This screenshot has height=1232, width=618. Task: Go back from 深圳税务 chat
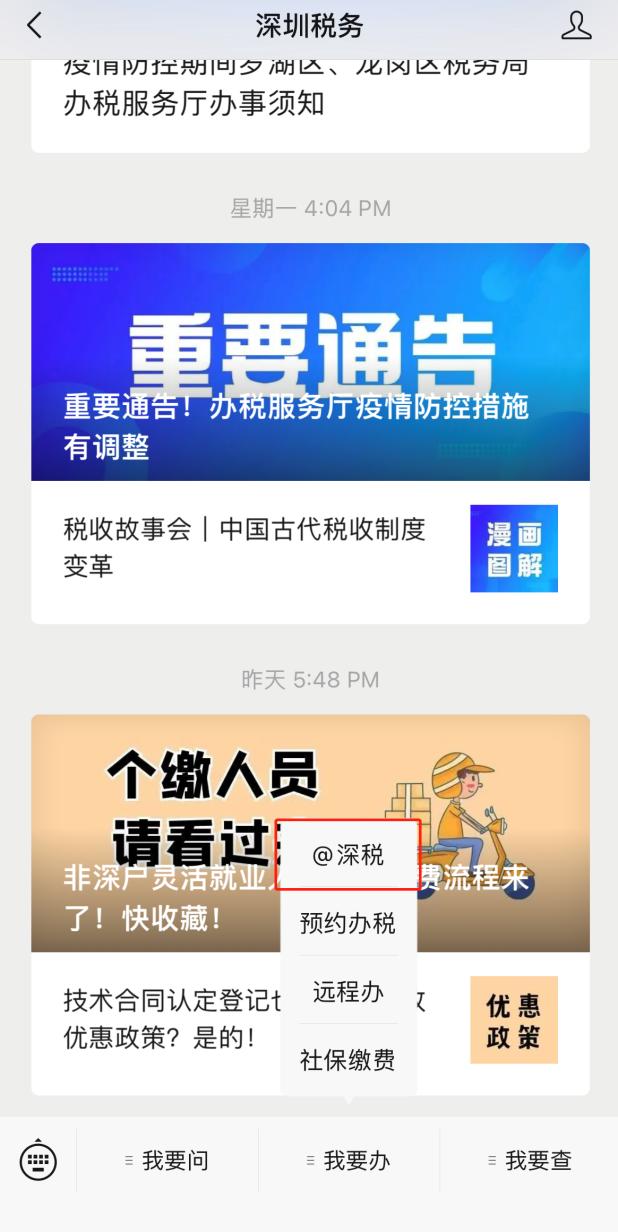(x=35, y=26)
